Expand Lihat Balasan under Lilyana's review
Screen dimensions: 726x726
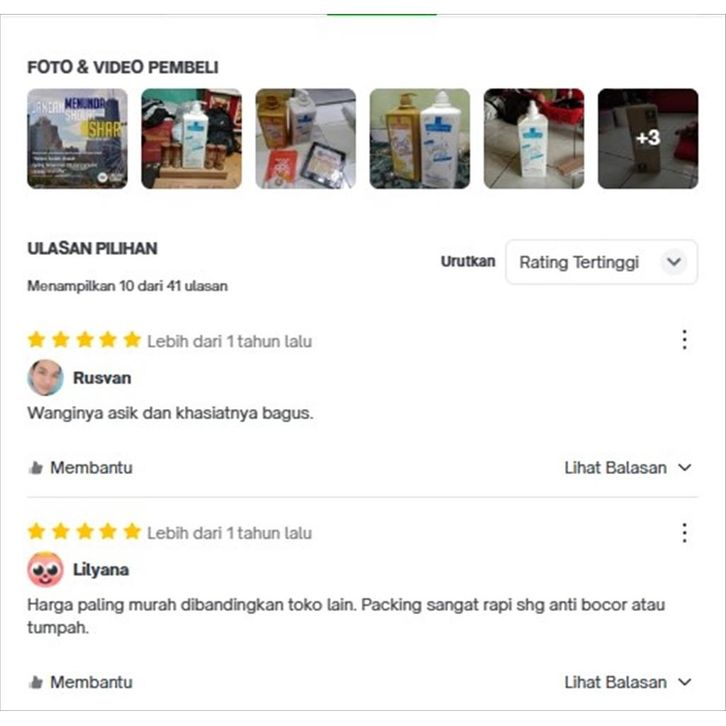coord(627,682)
